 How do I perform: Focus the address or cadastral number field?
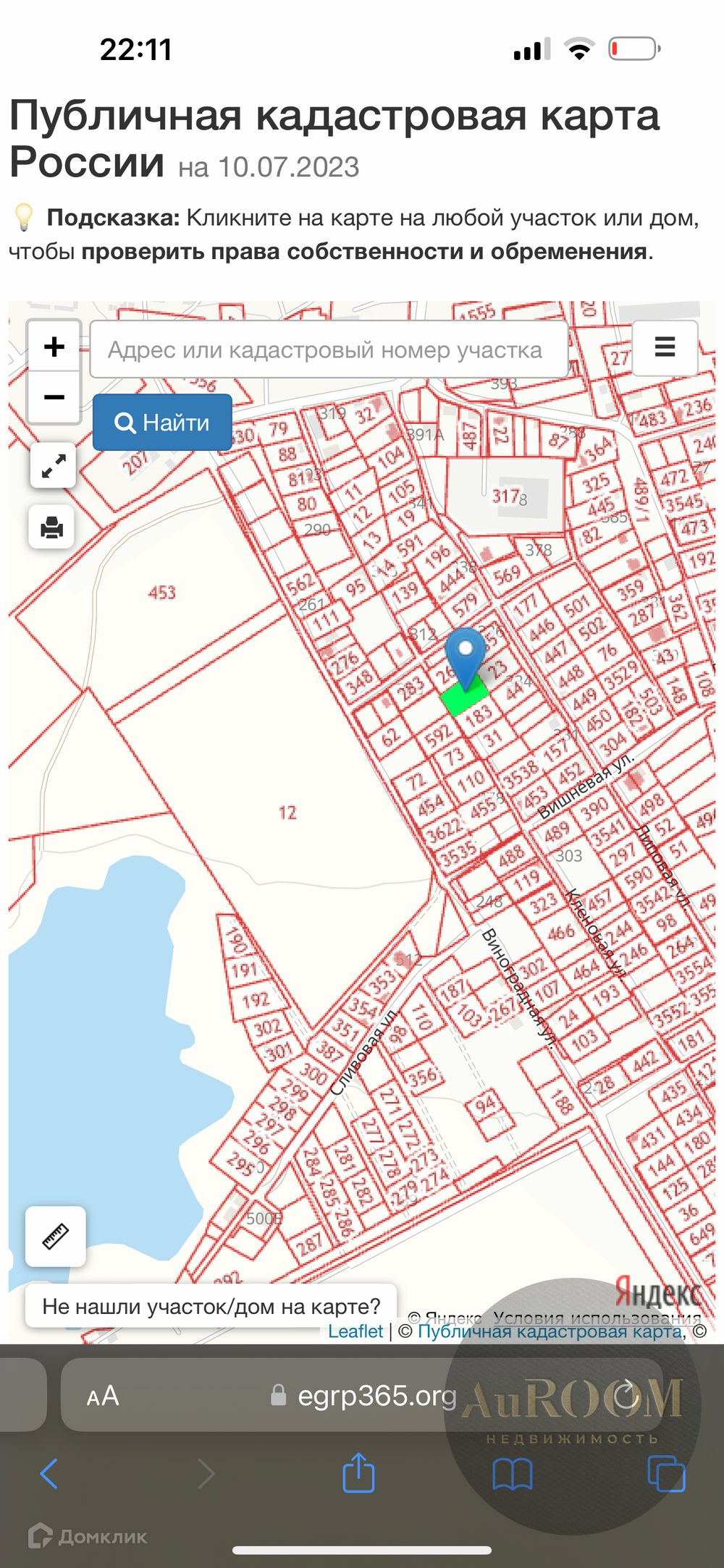[329, 349]
